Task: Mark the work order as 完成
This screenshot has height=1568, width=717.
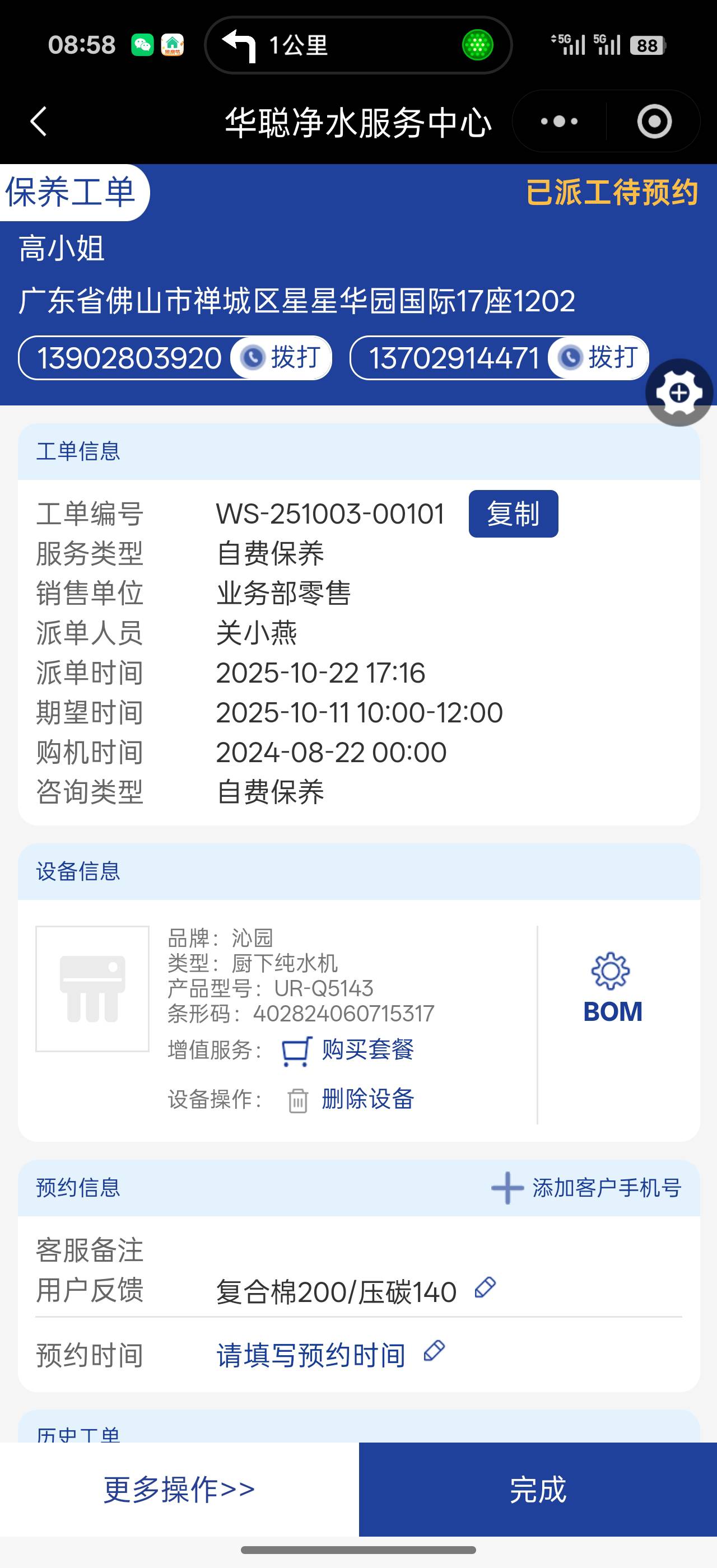Action: 537,1490
